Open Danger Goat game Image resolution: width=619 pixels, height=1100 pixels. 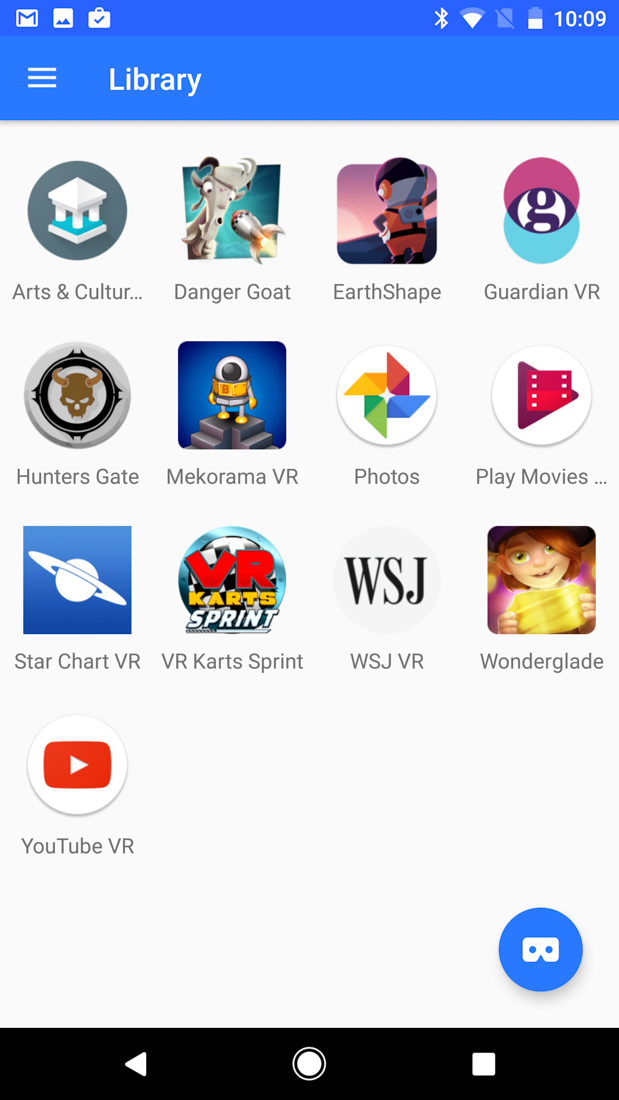pyautogui.click(x=232, y=211)
